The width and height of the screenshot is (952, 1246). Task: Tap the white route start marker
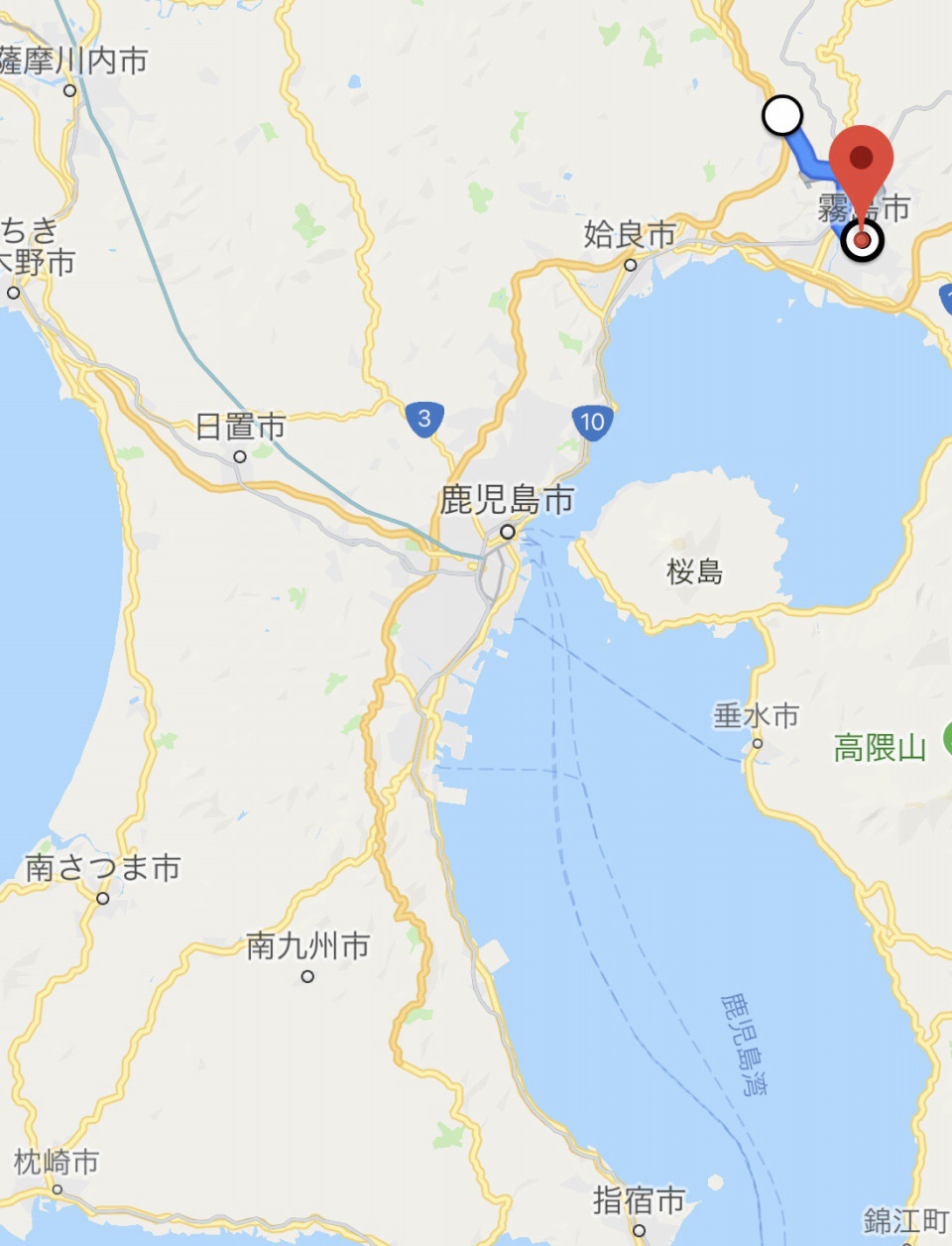point(782,116)
